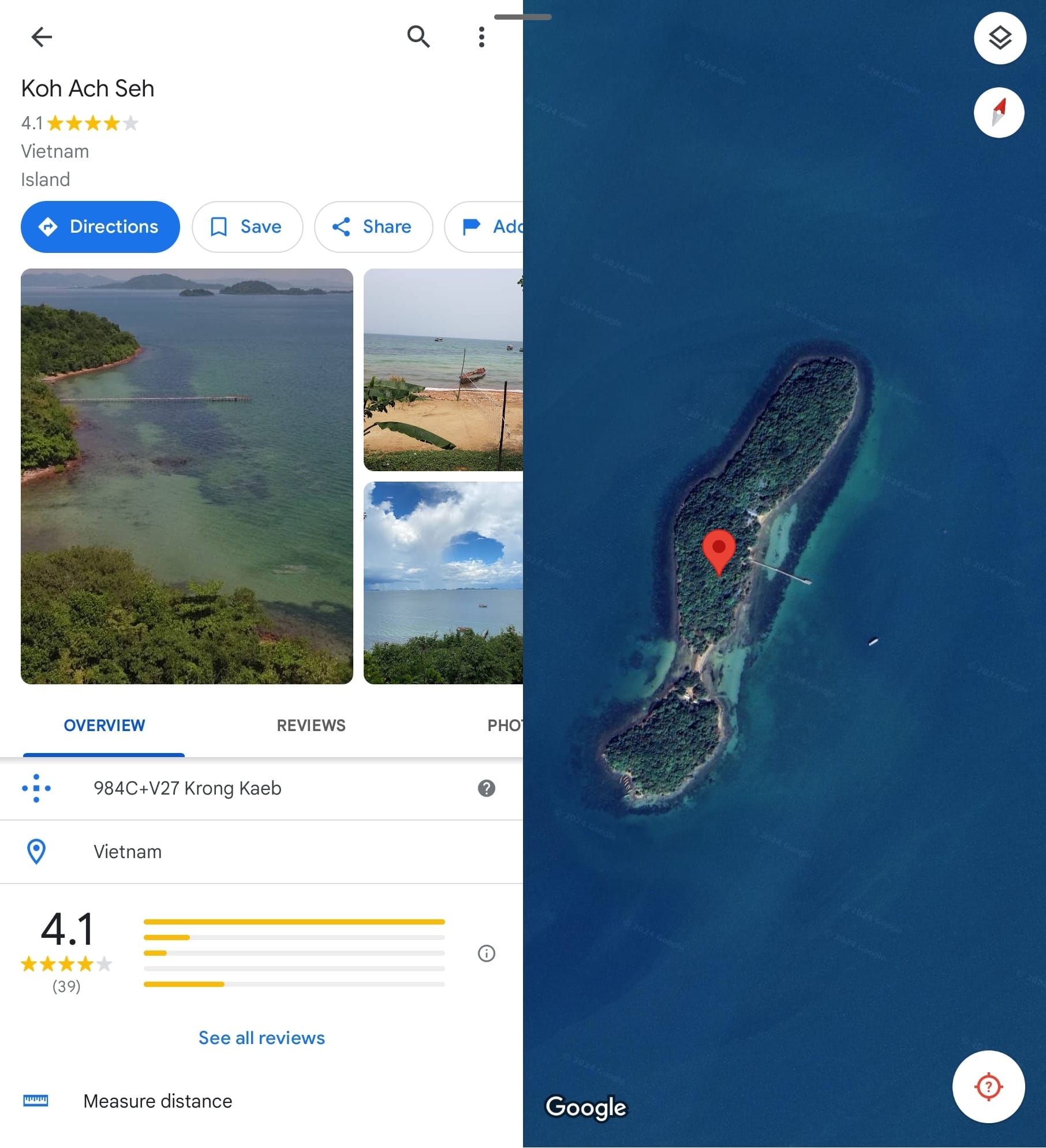Switch to the Reviews tab
Image resolution: width=1046 pixels, height=1148 pixels.
[311, 725]
